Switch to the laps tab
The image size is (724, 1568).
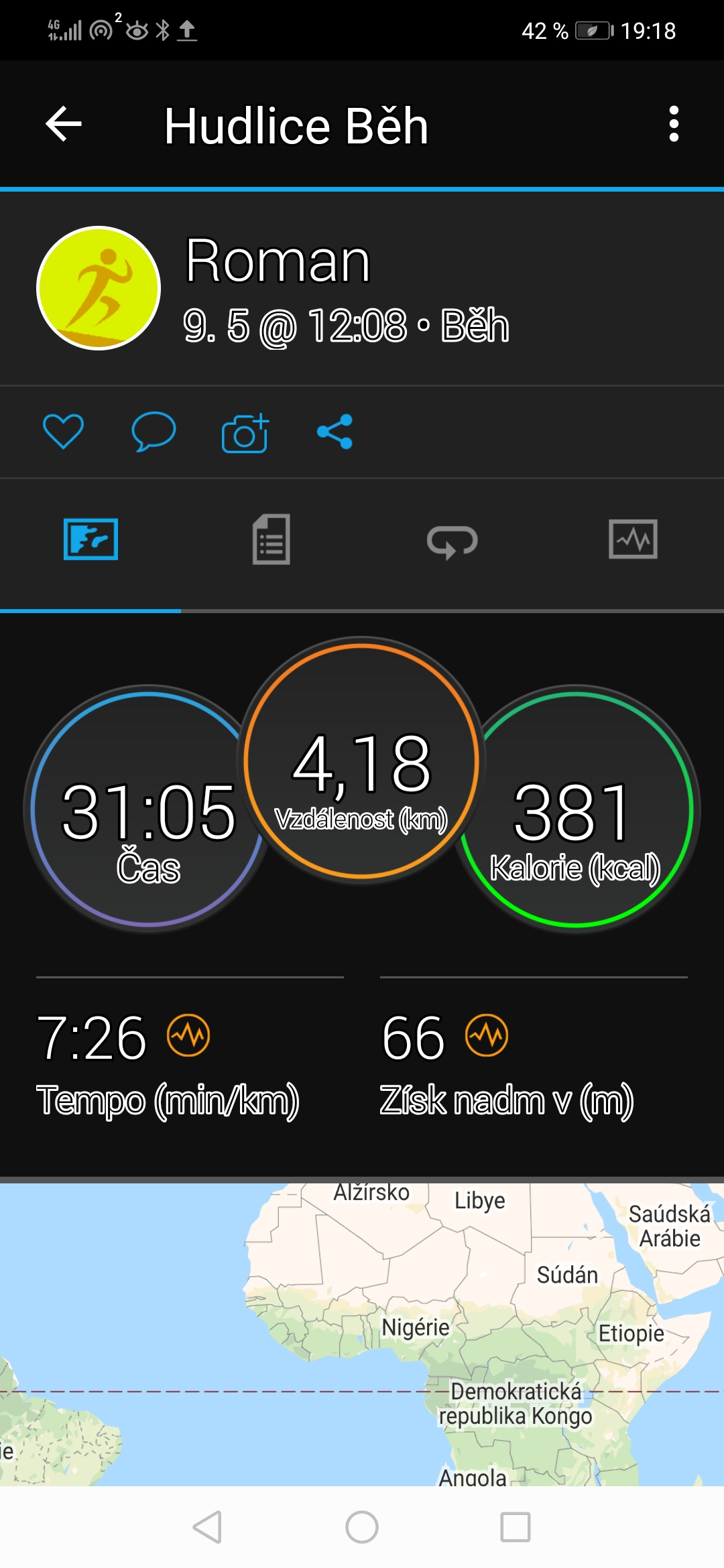[x=452, y=541]
